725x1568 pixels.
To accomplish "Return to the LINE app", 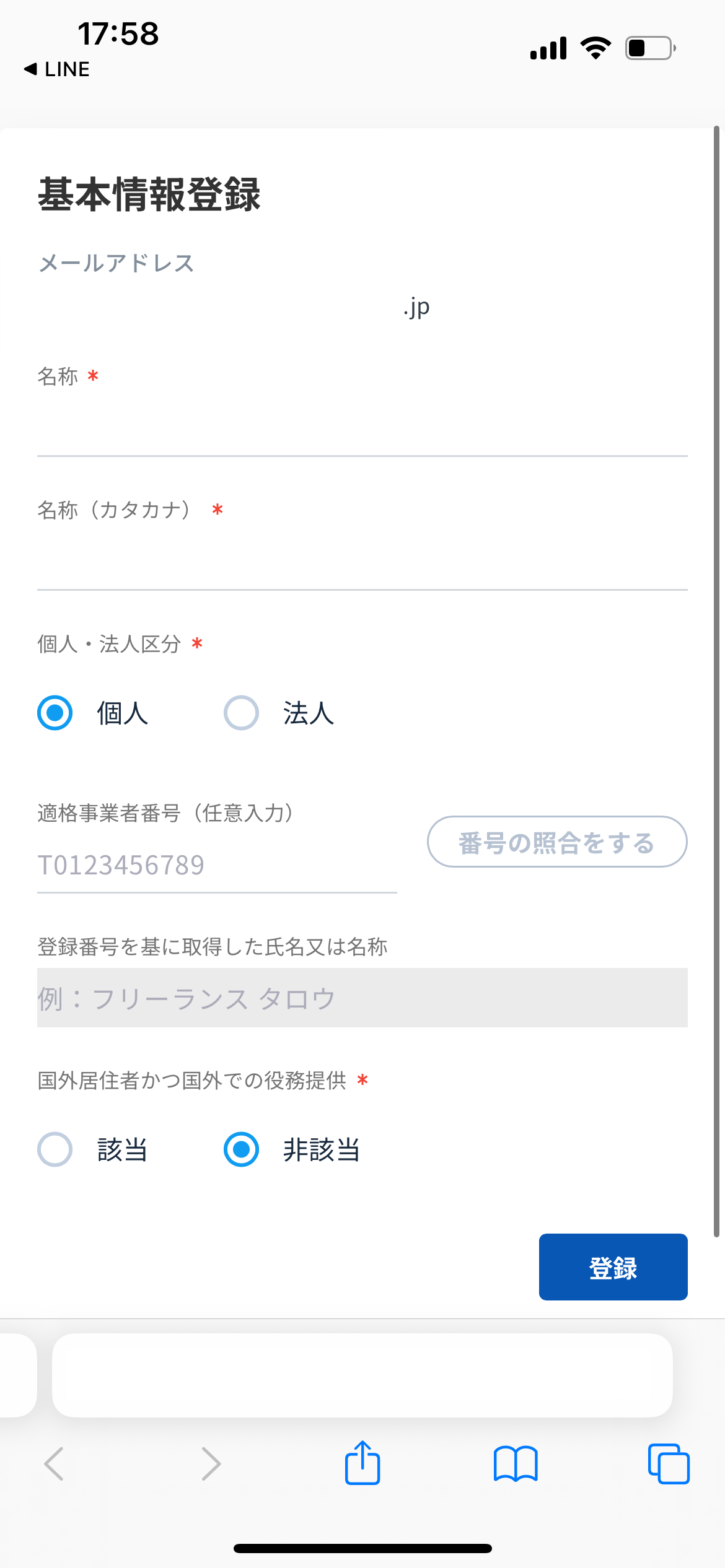I will pyautogui.click(x=57, y=69).
